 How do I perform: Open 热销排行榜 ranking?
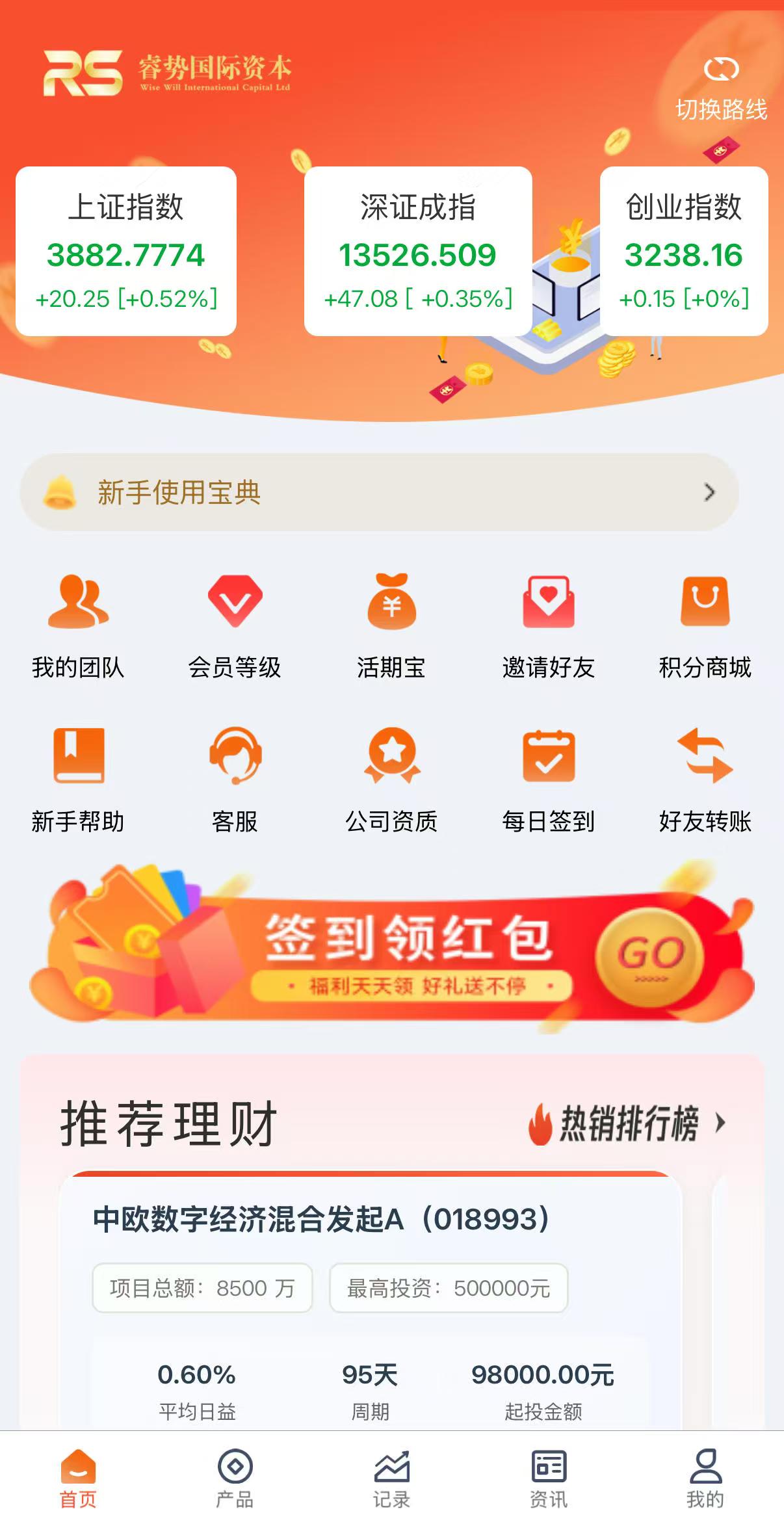(627, 1123)
